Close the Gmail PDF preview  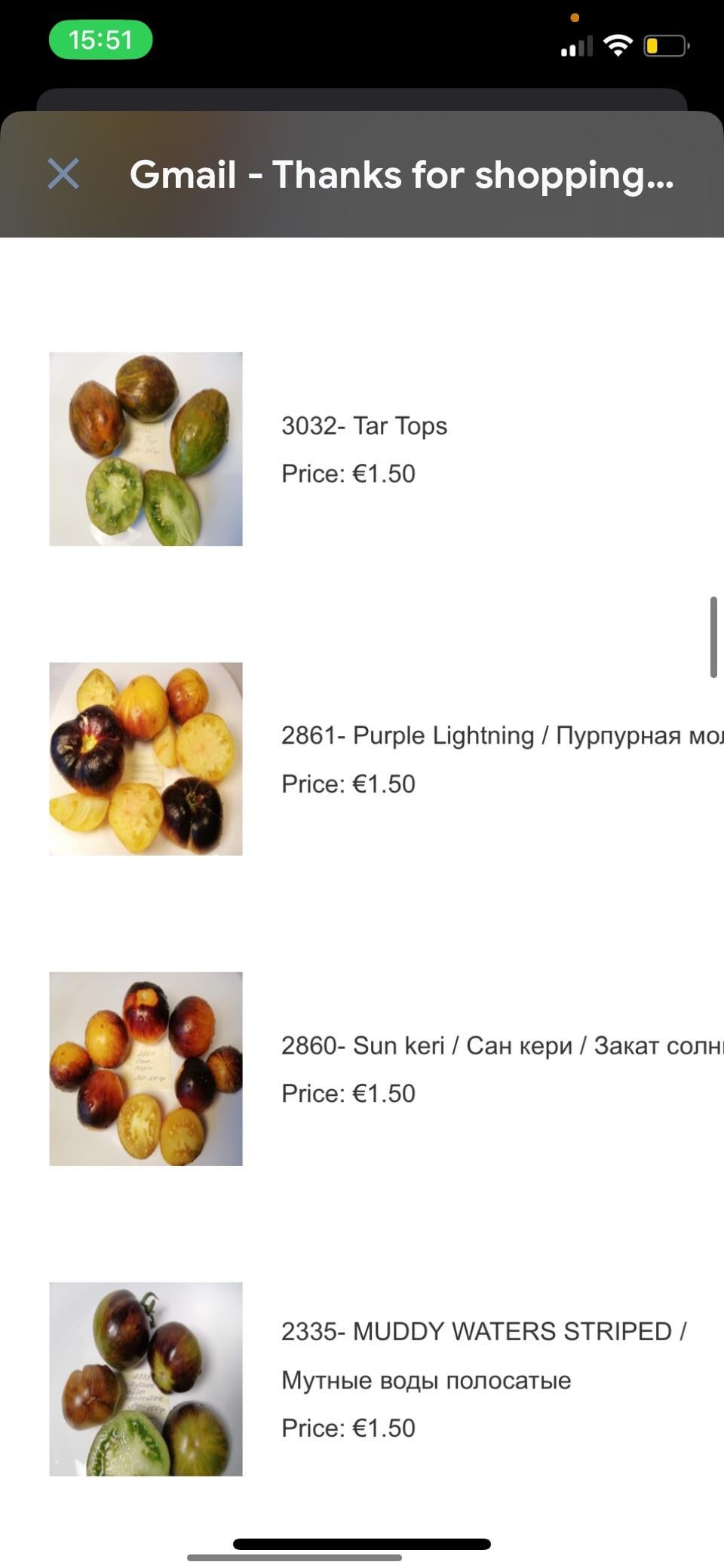(x=63, y=174)
